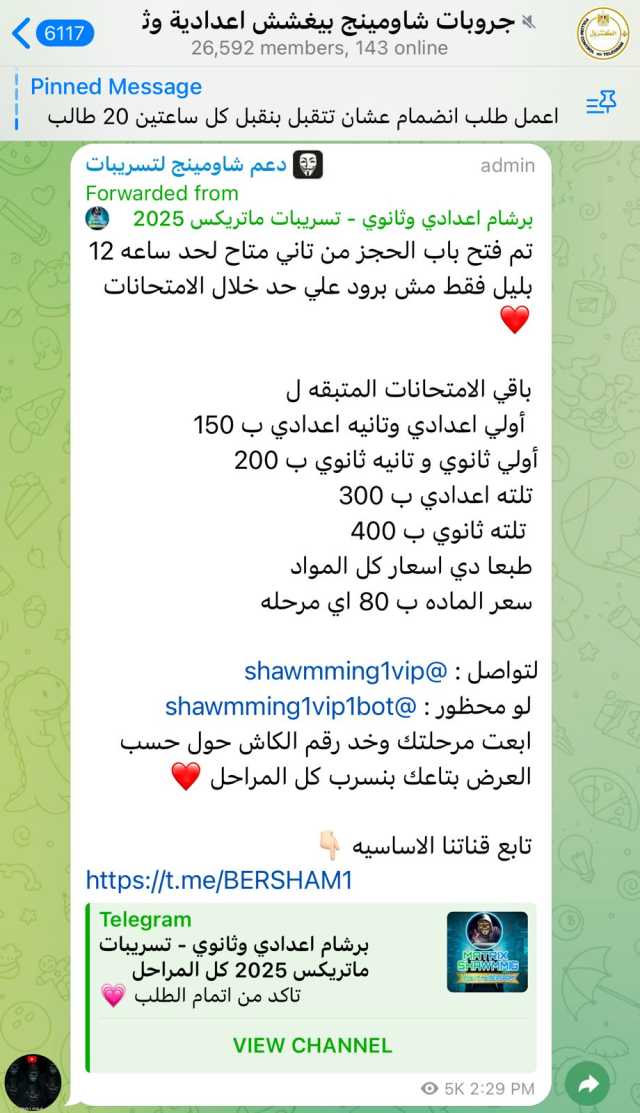The image size is (640, 1113).
Task: Open the group info from the title
Action: (320, 33)
